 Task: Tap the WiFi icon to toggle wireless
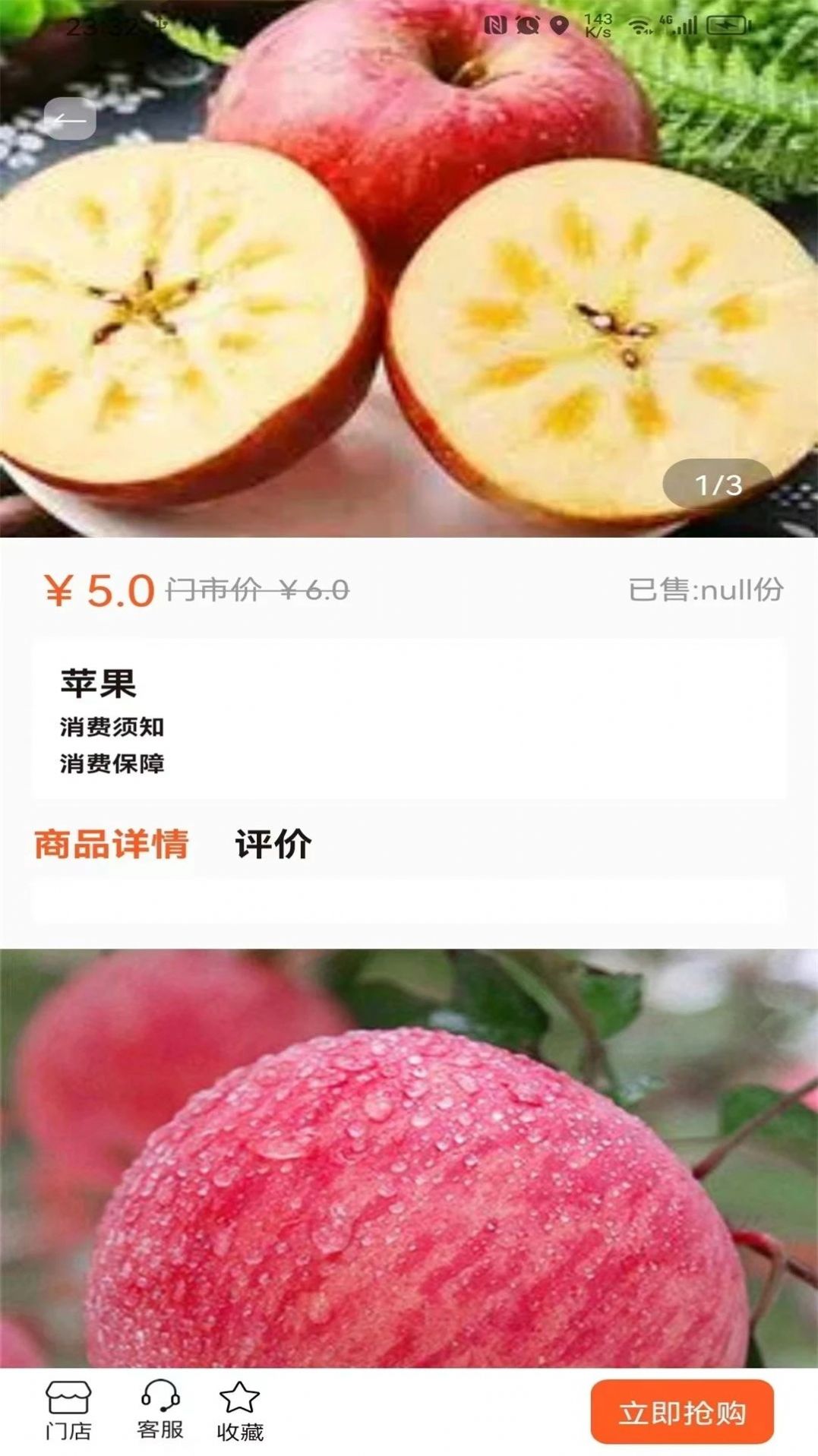coord(639,25)
